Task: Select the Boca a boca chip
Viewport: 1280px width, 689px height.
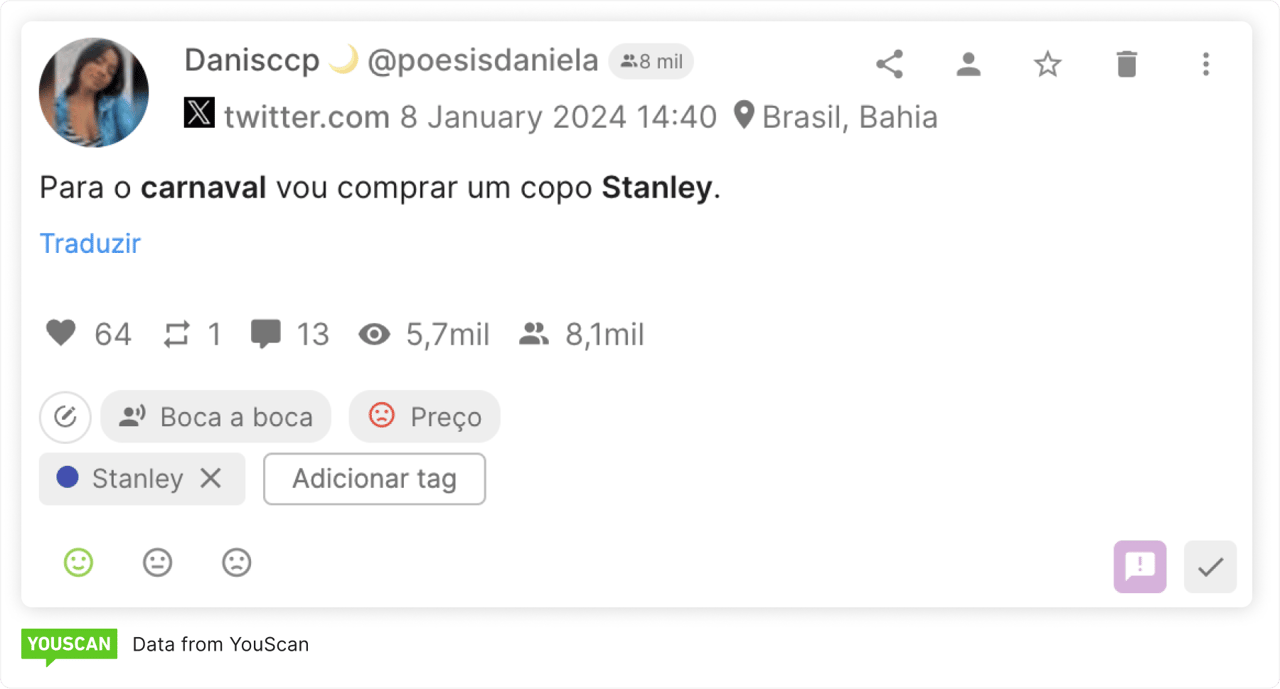Action: pyautogui.click(x=216, y=417)
